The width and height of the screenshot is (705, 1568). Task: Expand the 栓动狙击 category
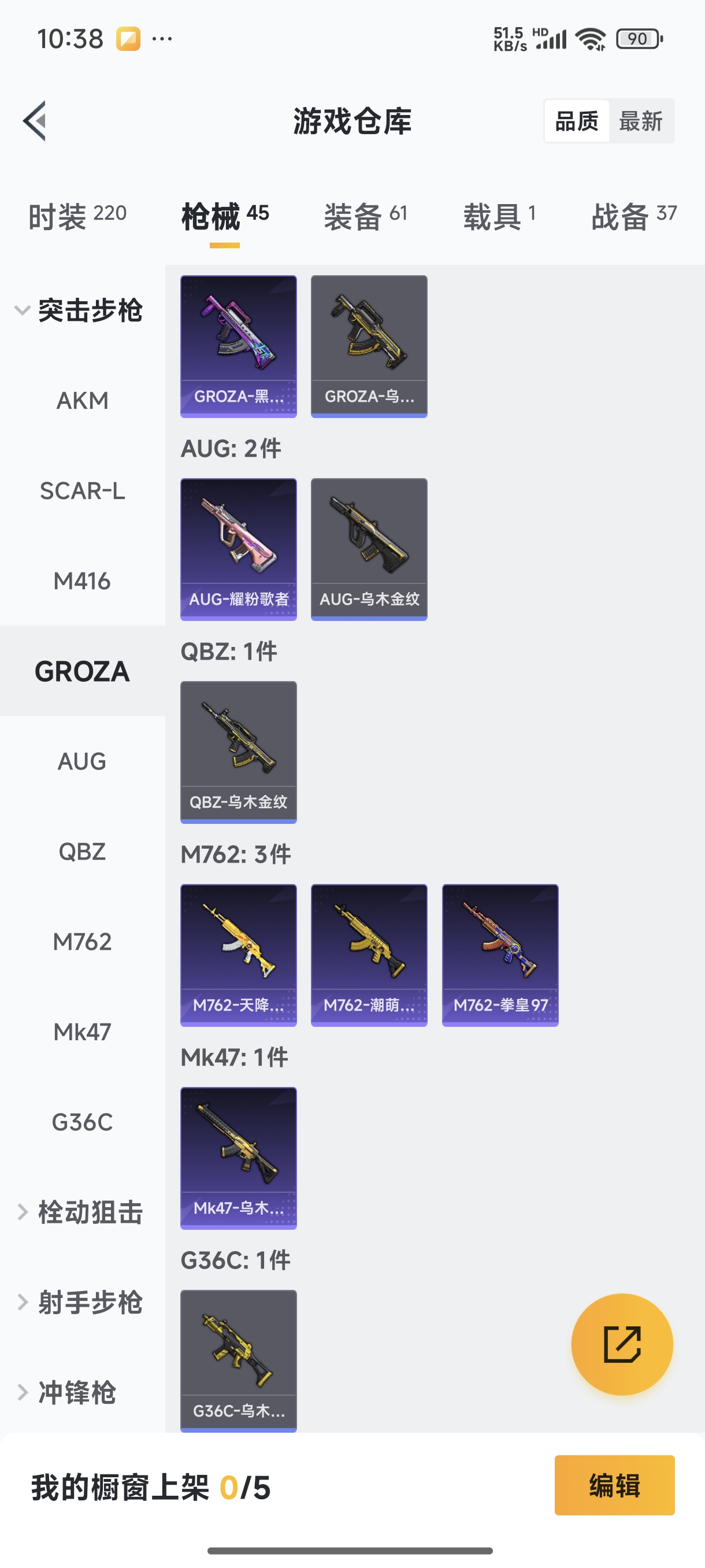point(79,1212)
